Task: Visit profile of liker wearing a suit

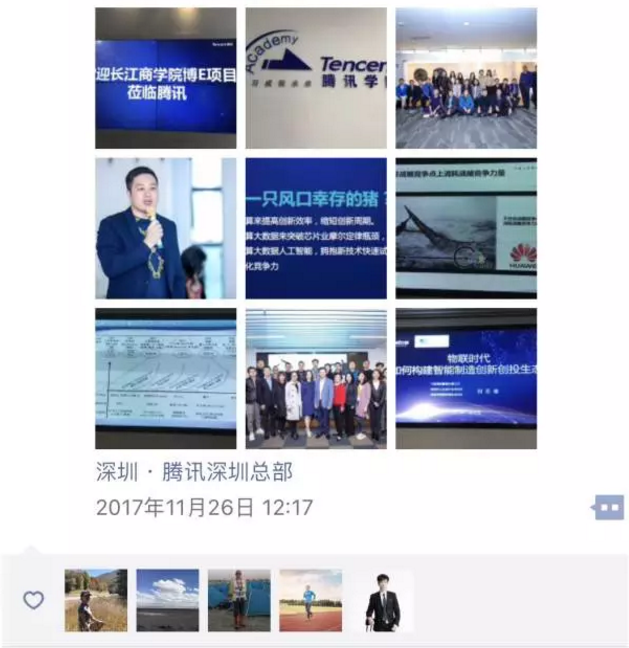Action: pyautogui.click(x=381, y=600)
